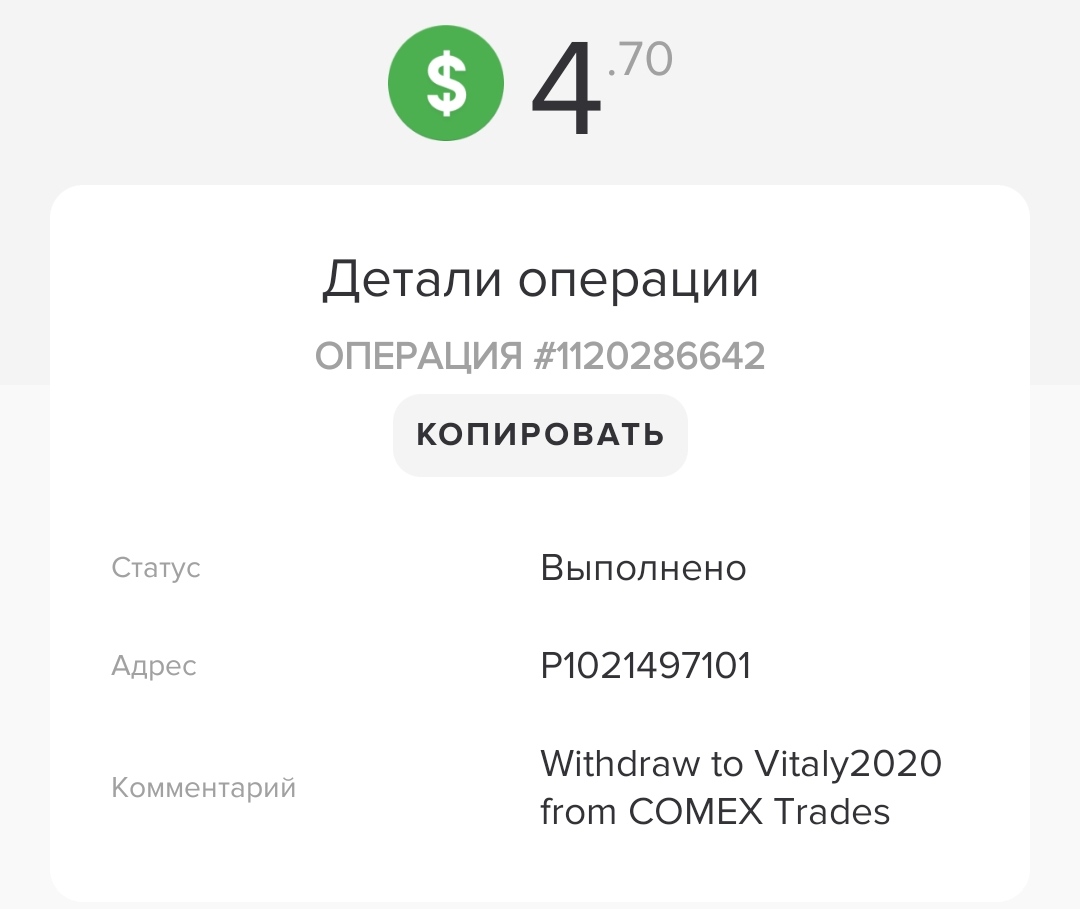Copy the operation number with КОПИРОВАТЬ
Screen dimensions: 1080x909
coord(540,435)
